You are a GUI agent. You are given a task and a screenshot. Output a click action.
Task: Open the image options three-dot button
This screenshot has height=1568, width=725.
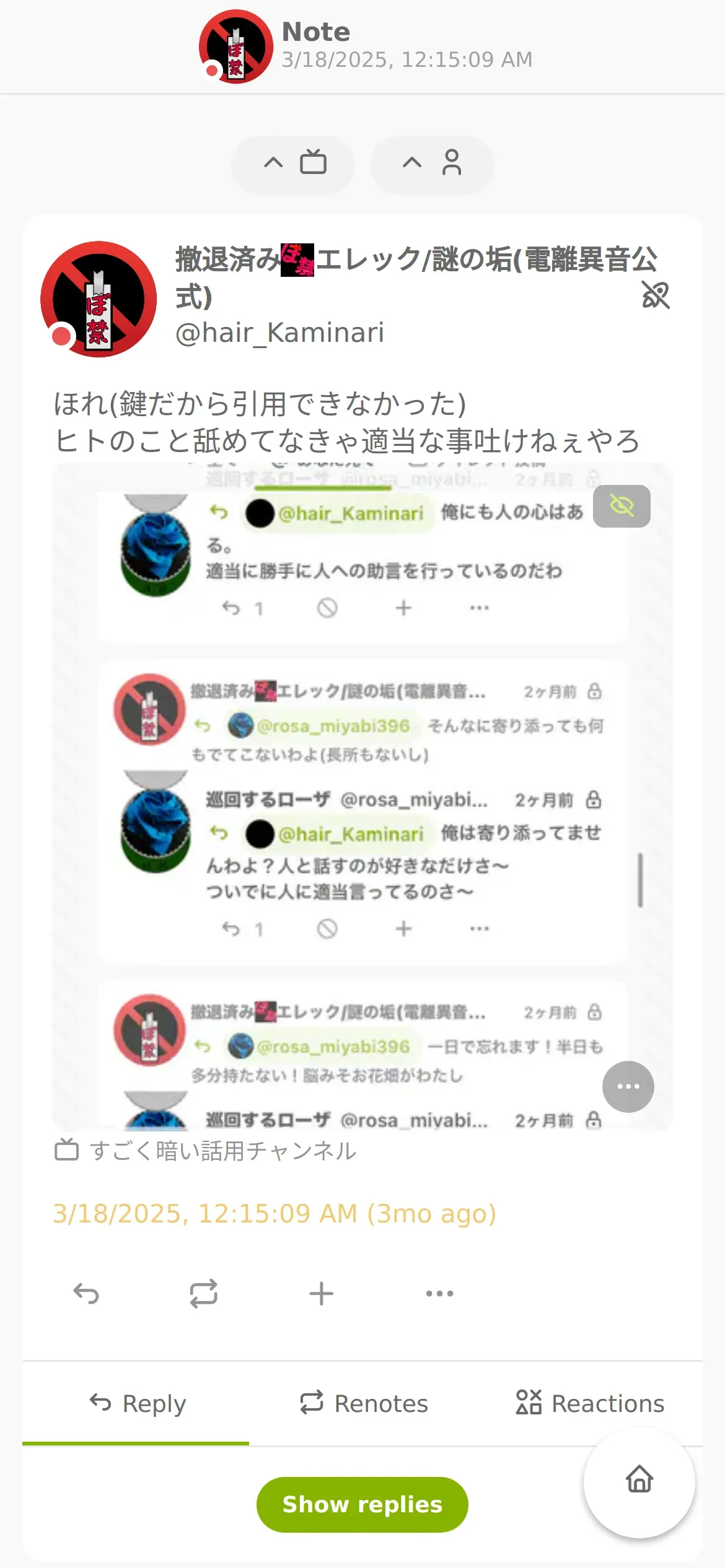(628, 1086)
